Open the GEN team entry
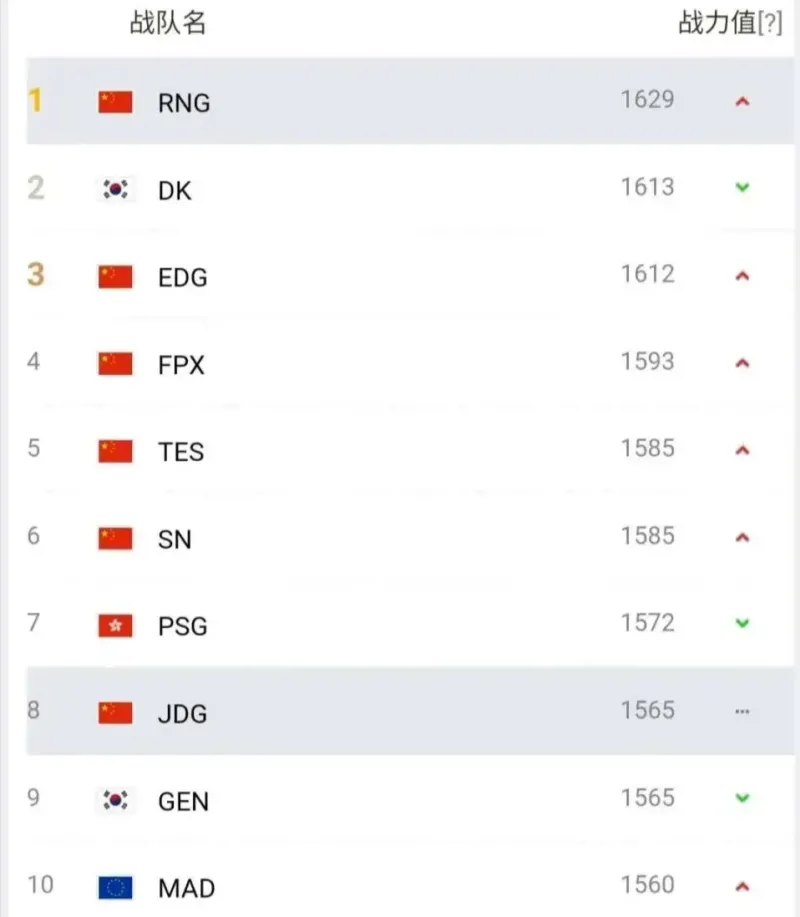Screen dimensions: 800x917 [x=183, y=801]
